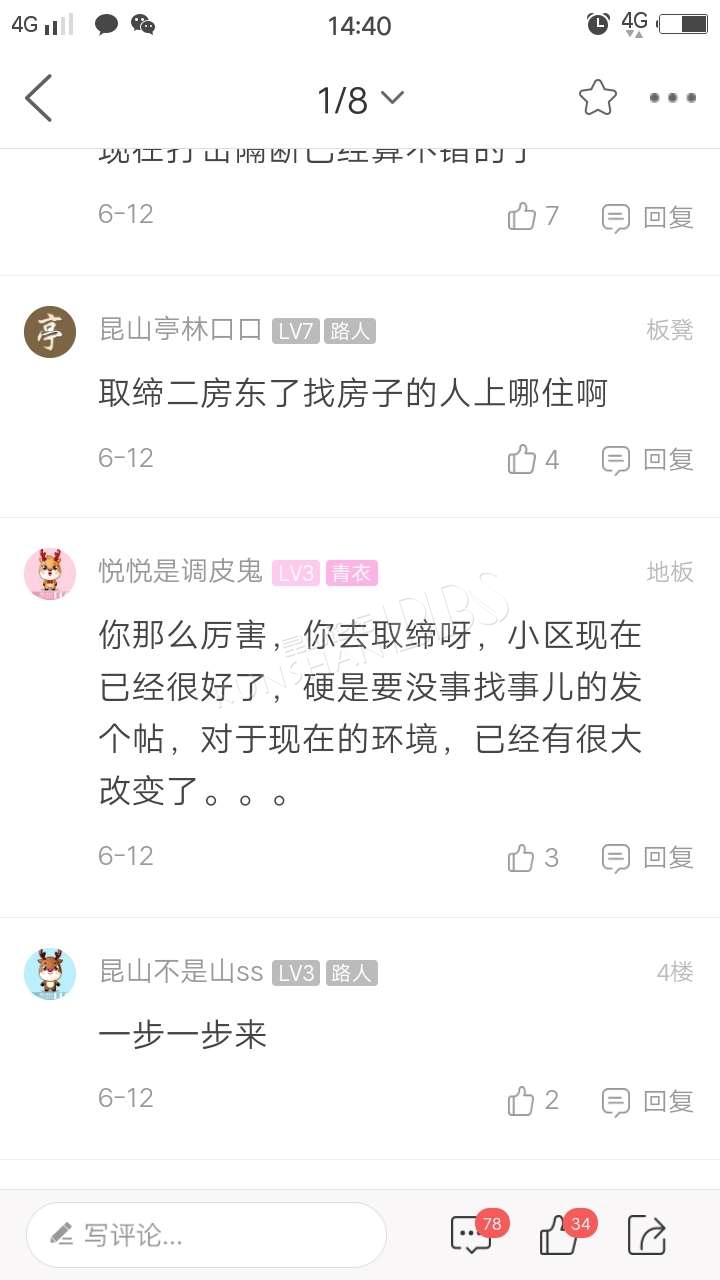
Task: Tap the 写评论 comment input field
Action: pos(206,1235)
